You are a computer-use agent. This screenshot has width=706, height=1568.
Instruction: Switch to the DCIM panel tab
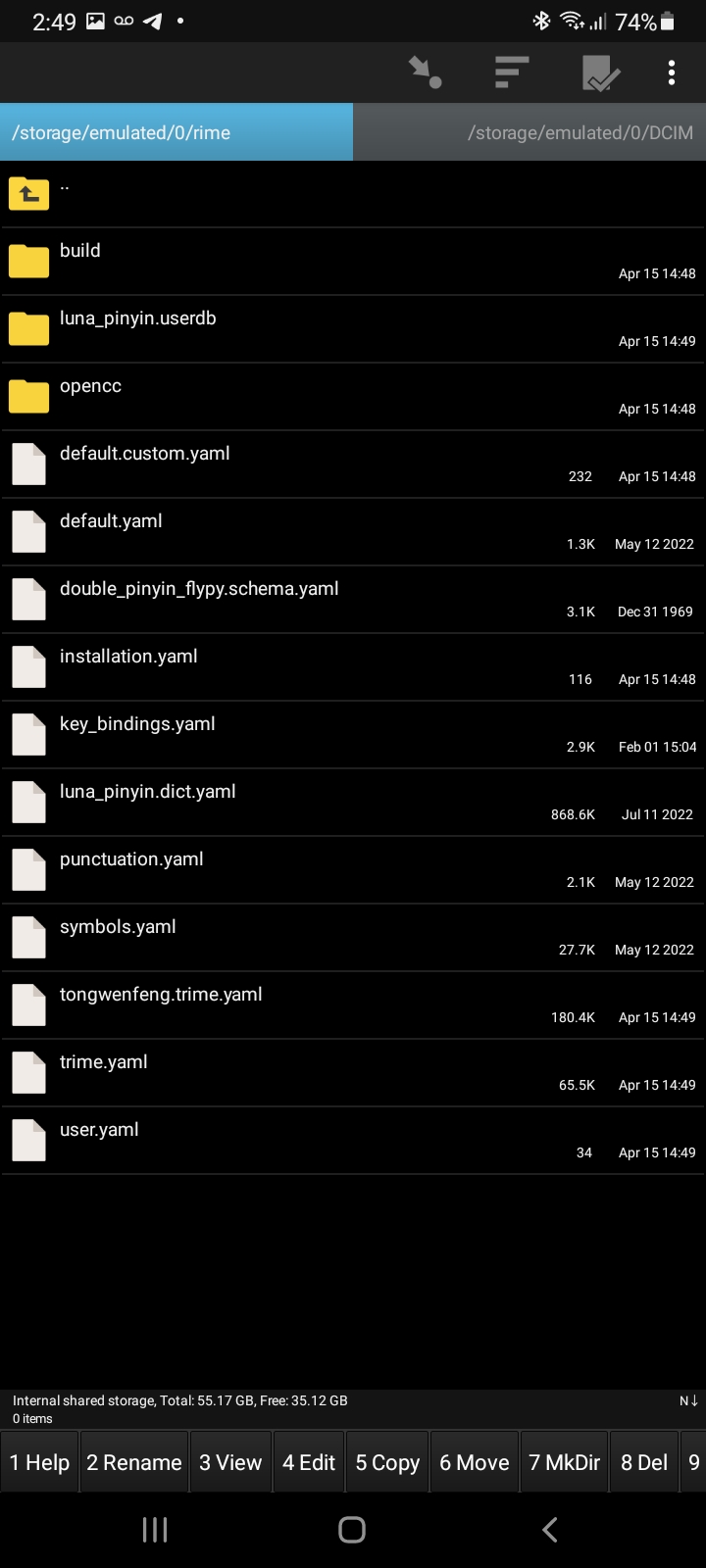(529, 132)
